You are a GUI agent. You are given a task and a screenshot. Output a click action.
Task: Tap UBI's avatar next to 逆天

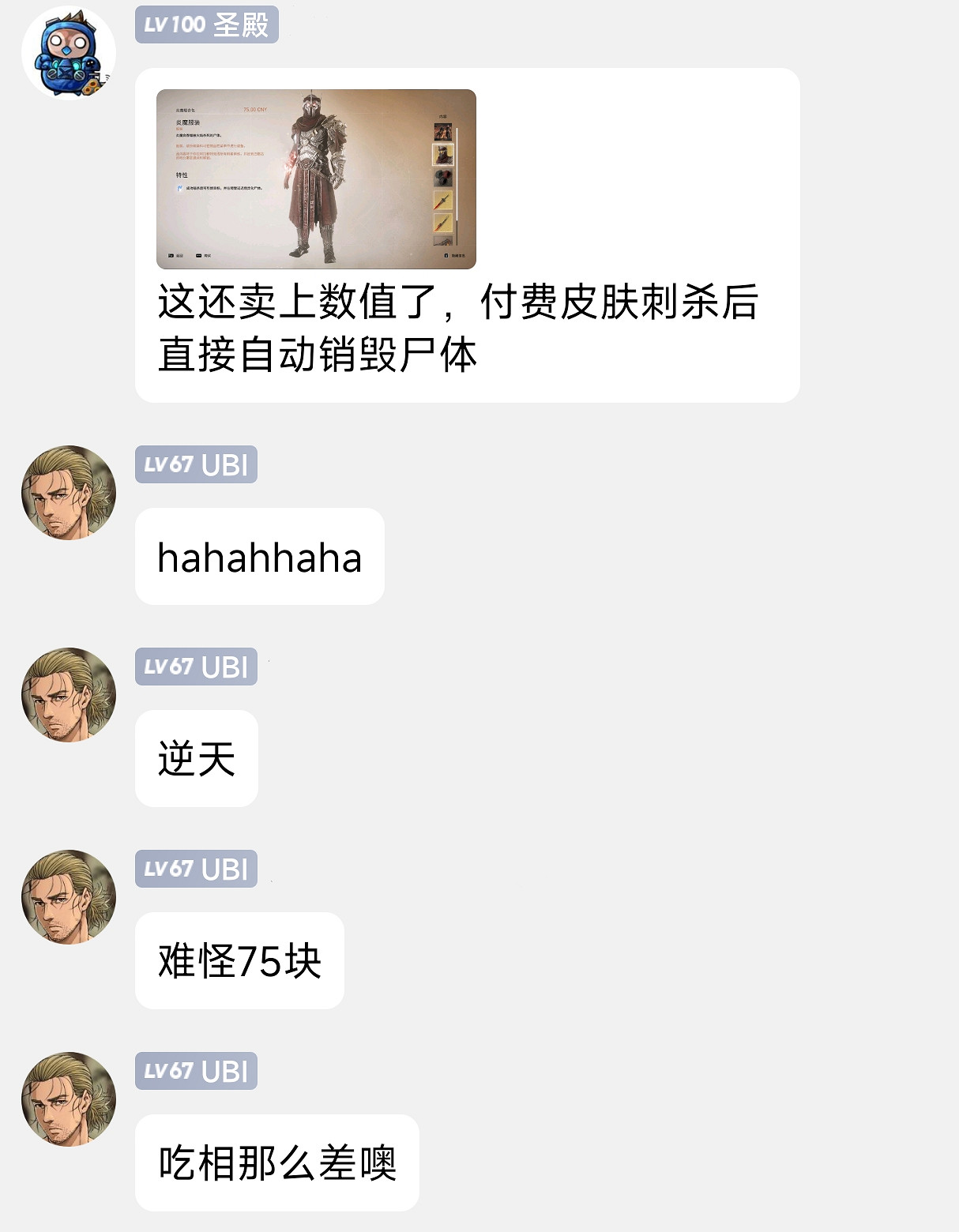[69, 695]
